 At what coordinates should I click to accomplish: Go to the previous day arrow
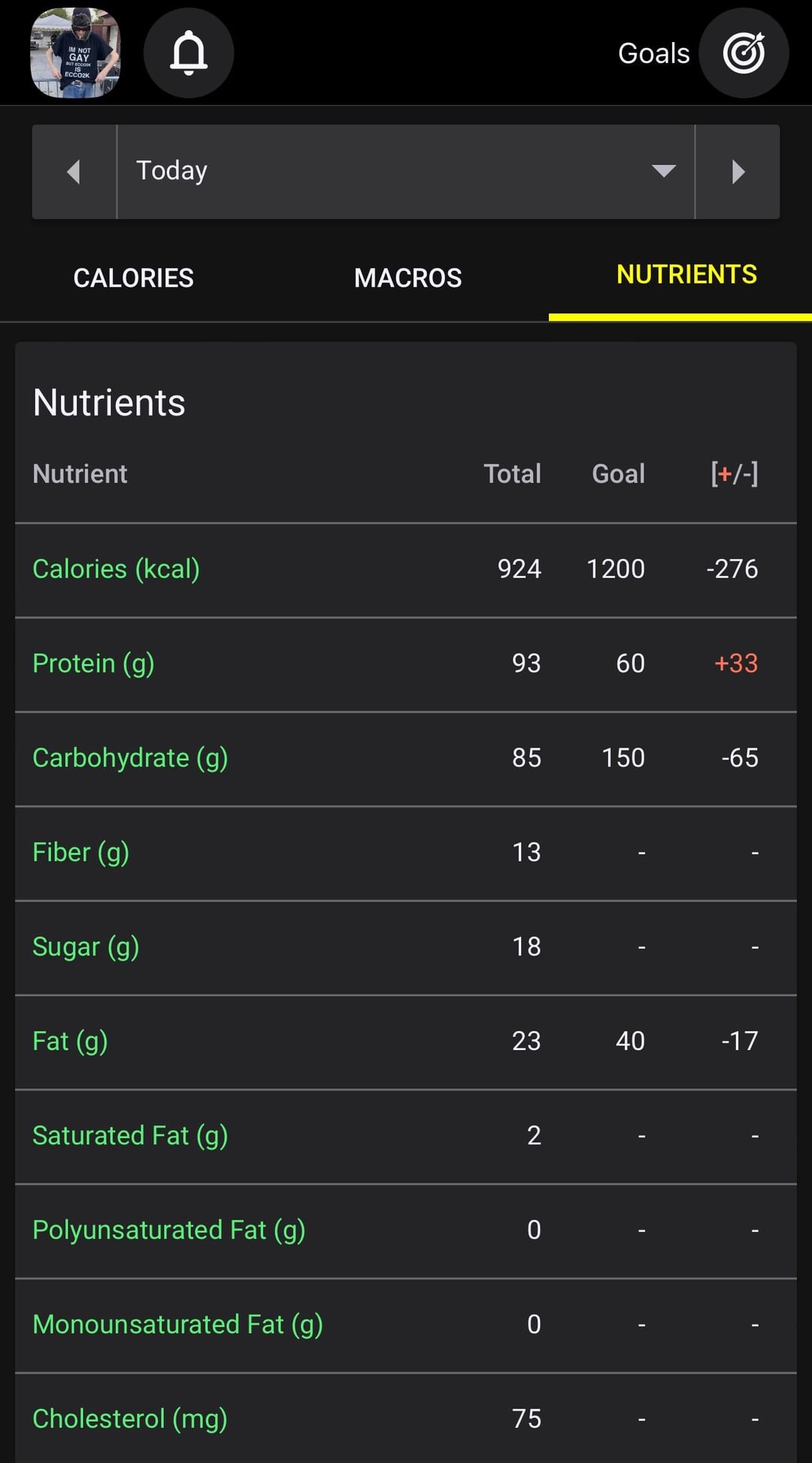coord(74,171)
